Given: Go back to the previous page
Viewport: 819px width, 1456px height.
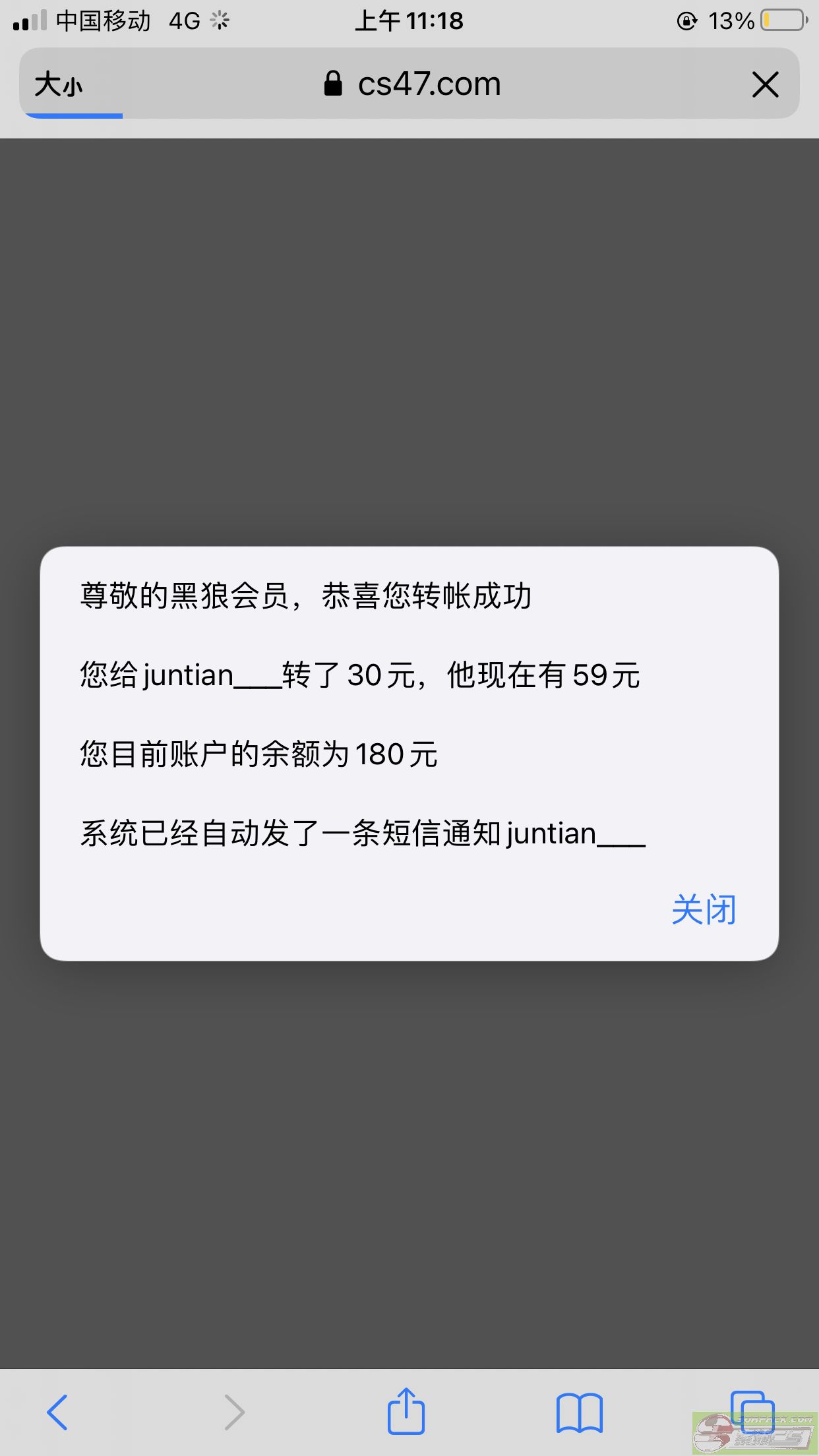Looking at the screenshot, I should 57,1412.
